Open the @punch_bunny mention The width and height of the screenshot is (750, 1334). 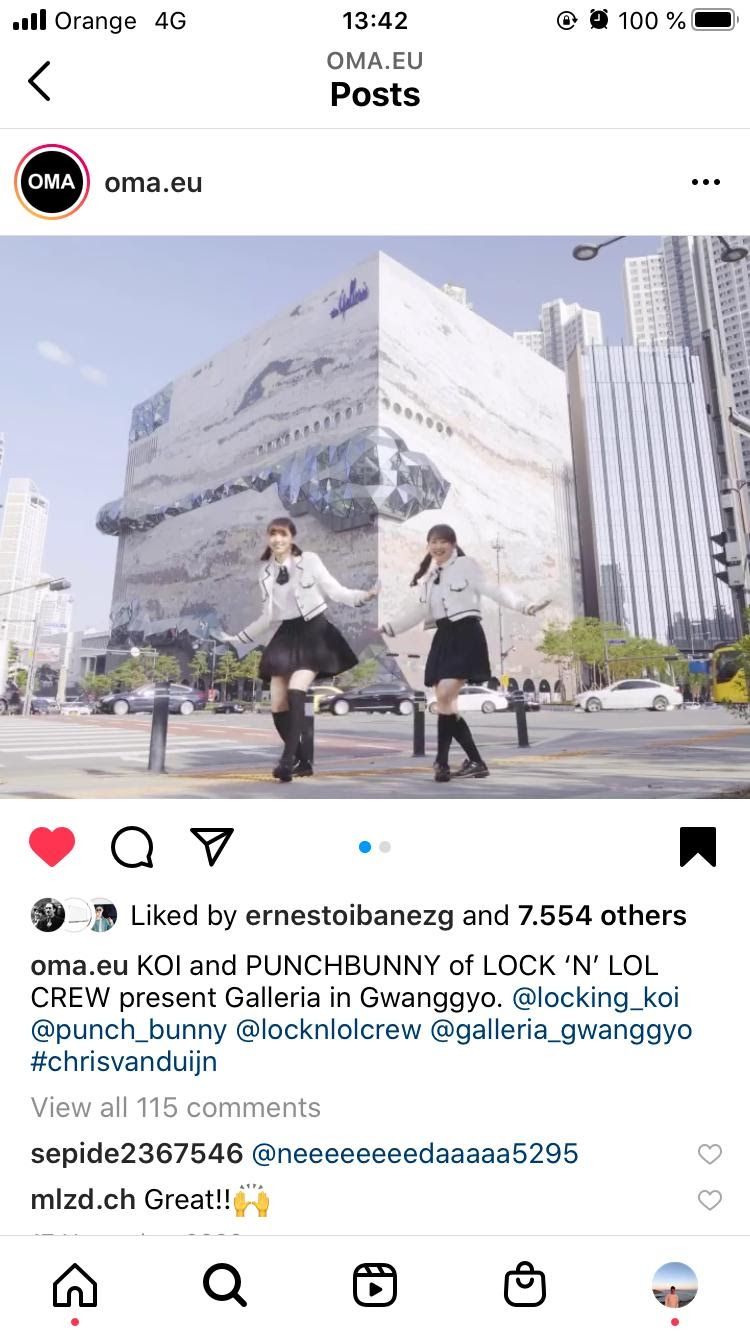click(129, 1030)
